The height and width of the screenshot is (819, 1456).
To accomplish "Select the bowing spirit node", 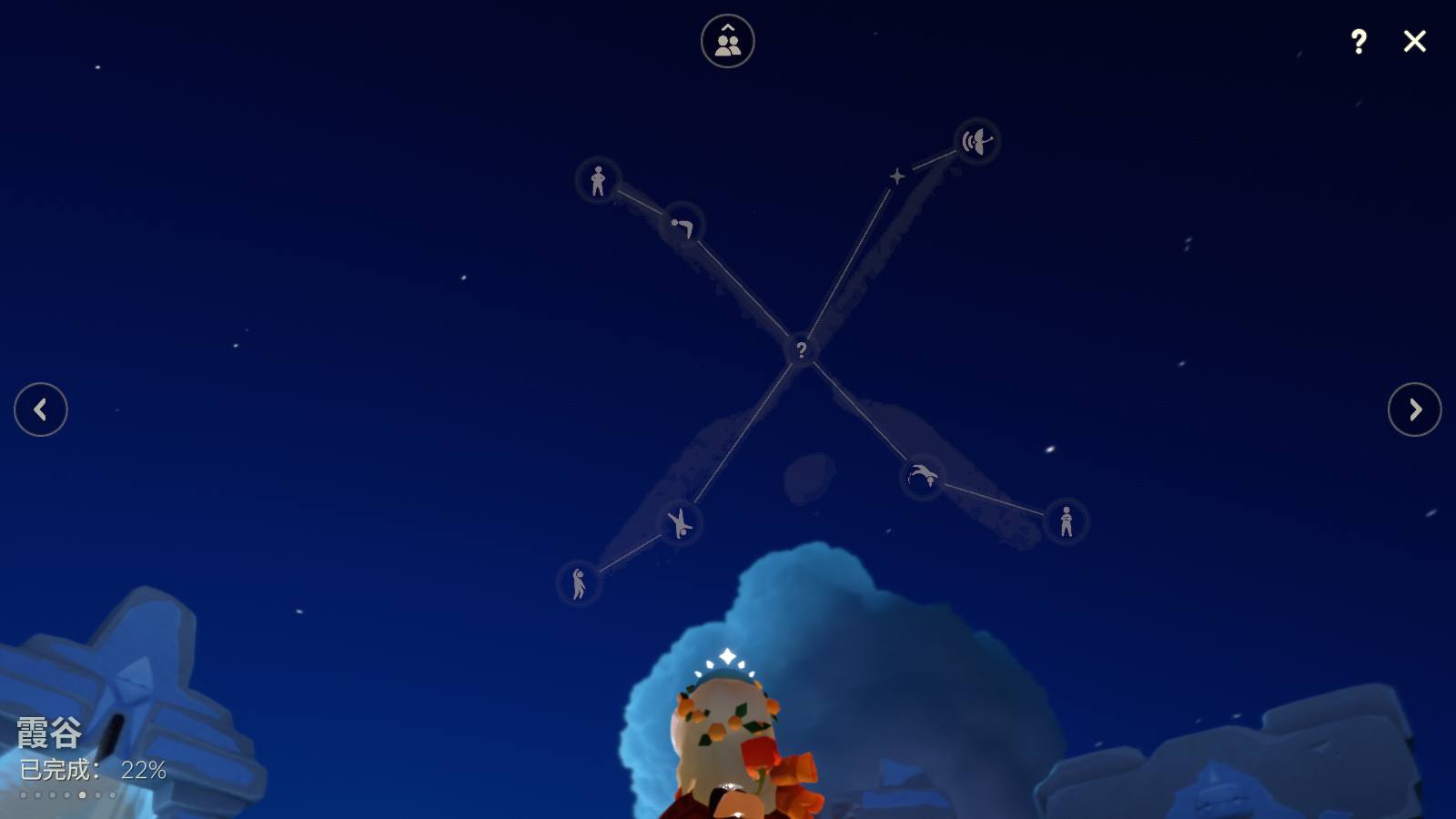I will 682,225.
